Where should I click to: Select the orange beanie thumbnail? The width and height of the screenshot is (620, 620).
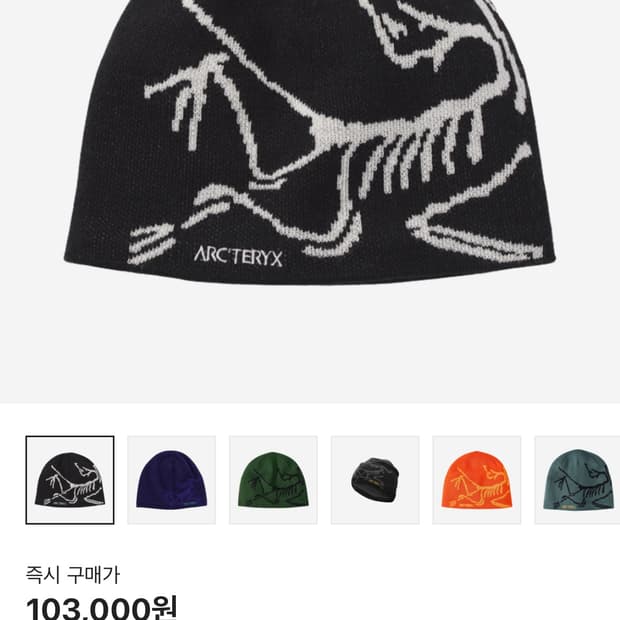[x=477, y=480]
